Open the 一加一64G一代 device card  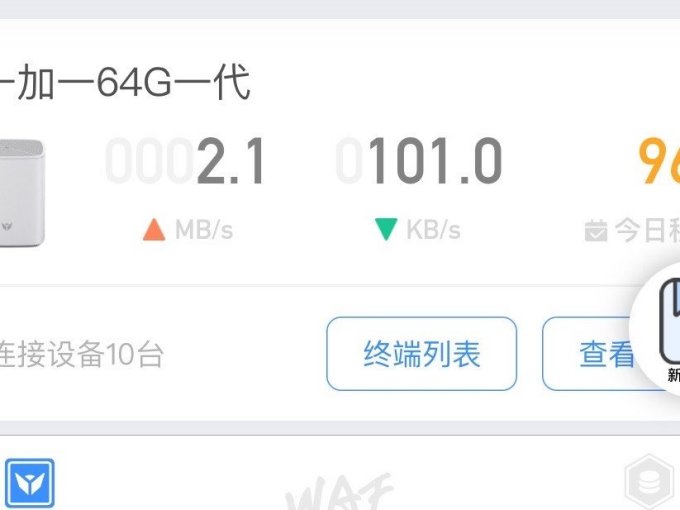coord(125,84)
